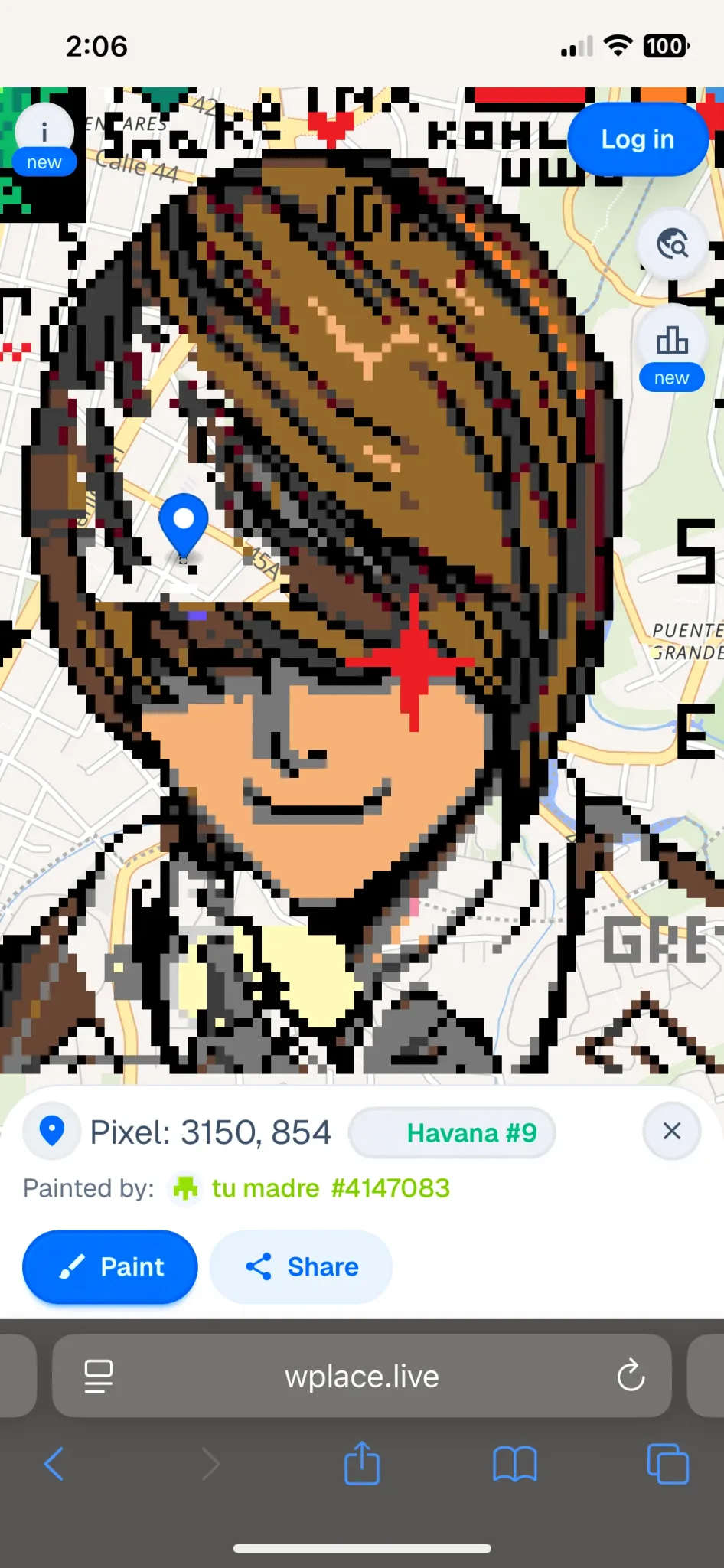Reload the page in Safari
This screenshot has width=724, height=1568.
point(631,1376)
